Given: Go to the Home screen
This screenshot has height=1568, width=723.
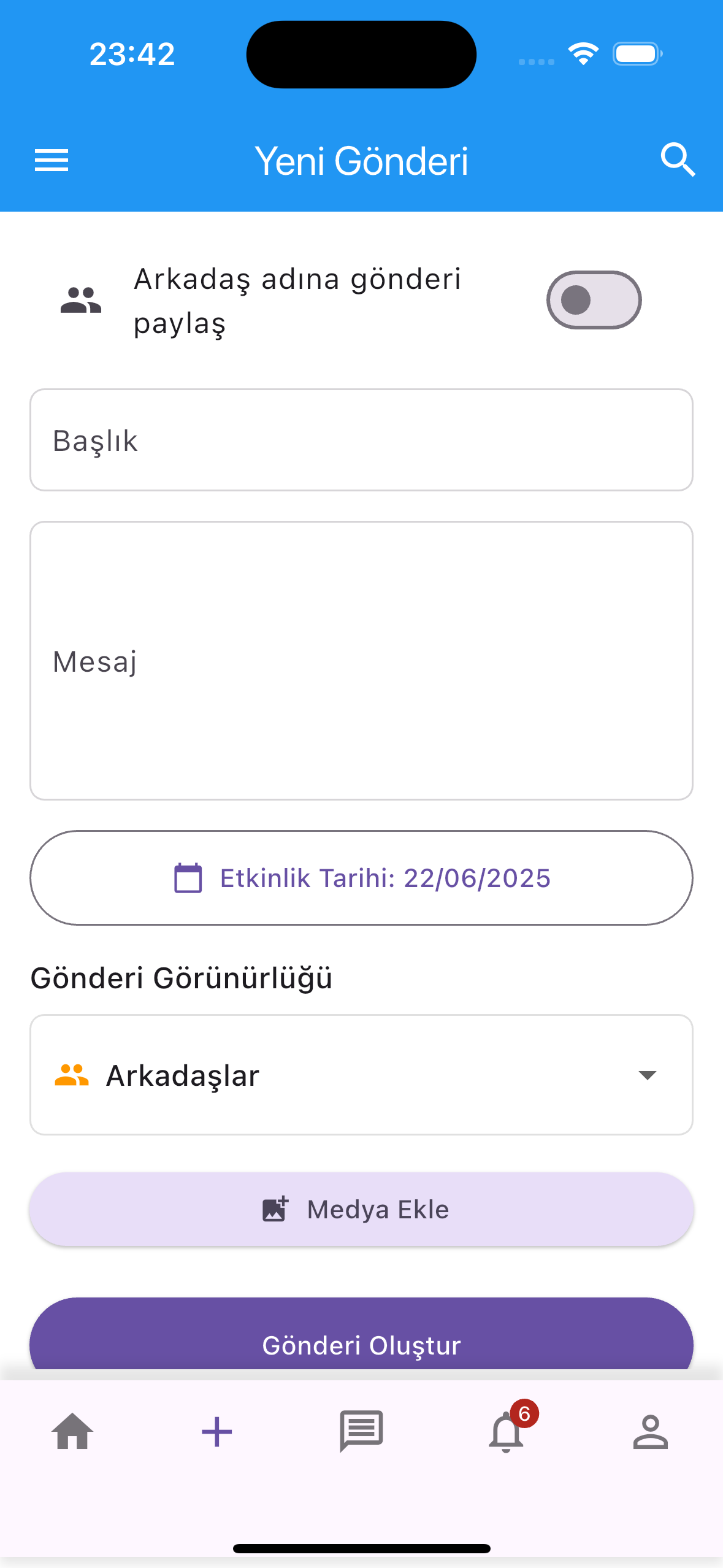Looking at the screenshot, I should 72,1432.
